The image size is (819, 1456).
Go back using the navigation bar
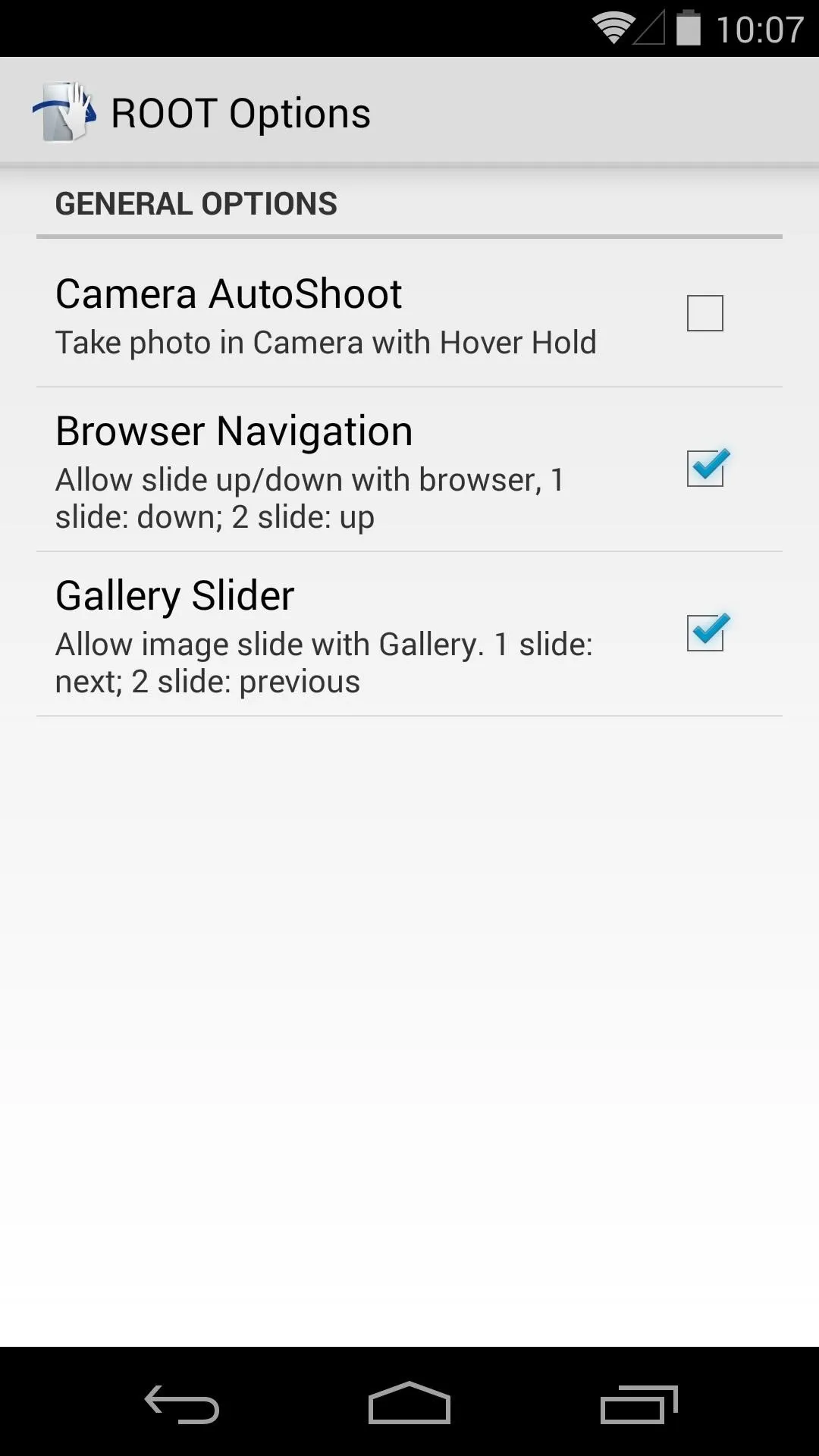[182, 1404]
